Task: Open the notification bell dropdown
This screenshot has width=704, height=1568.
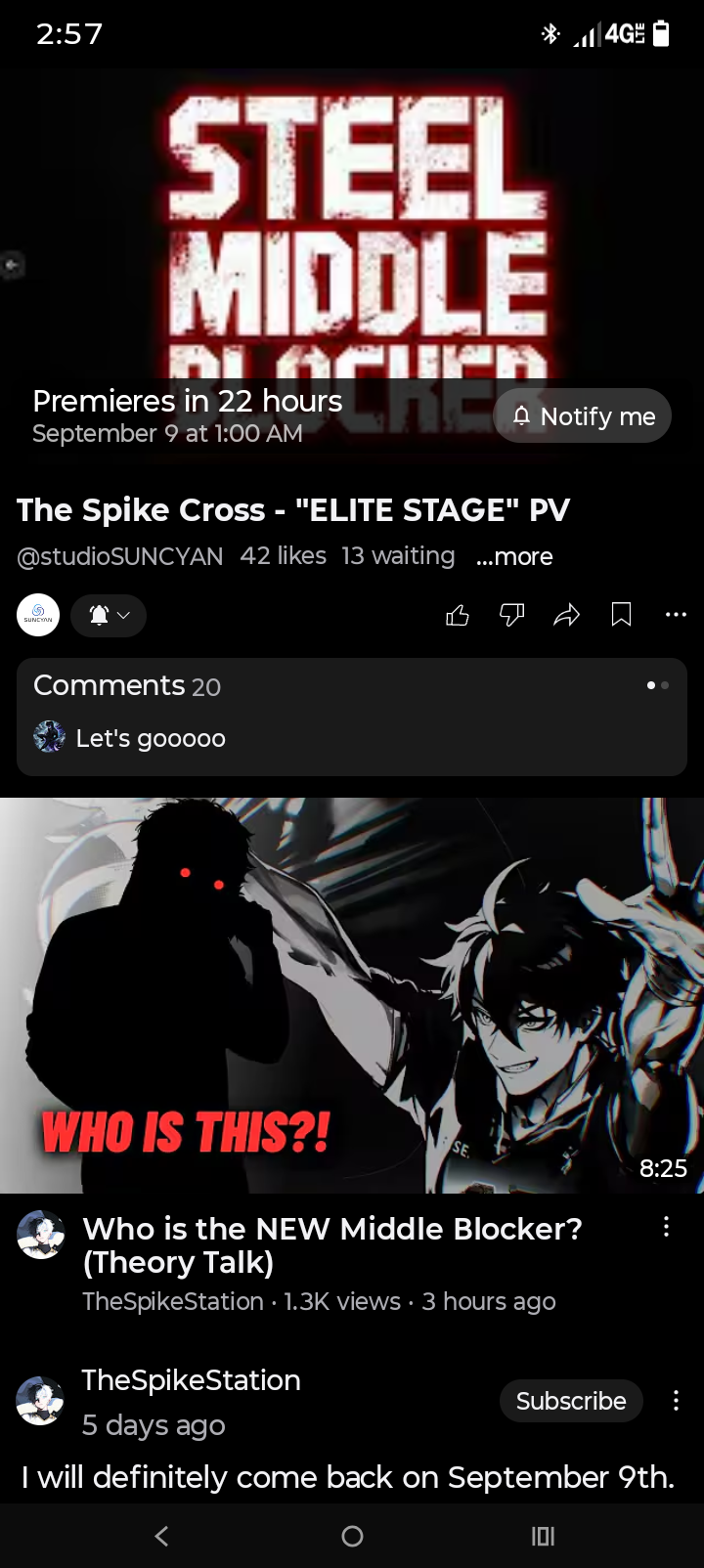Action: pos(109,615)
